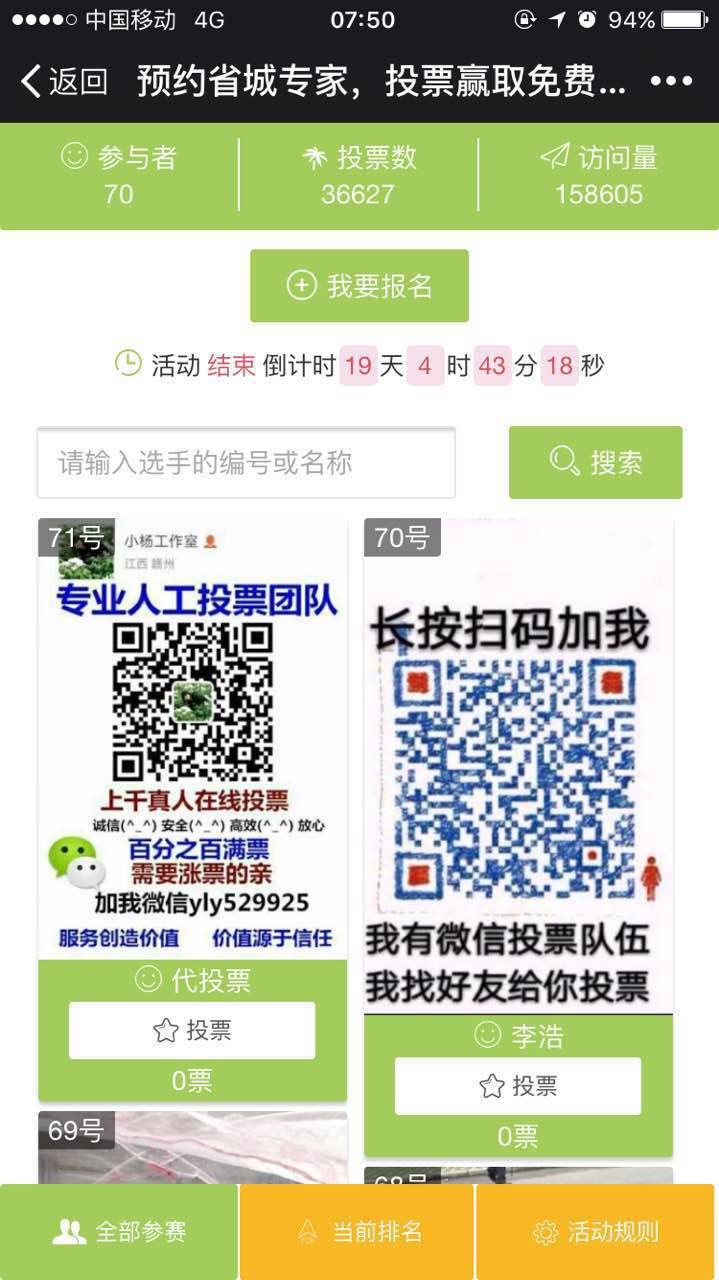This screenshot has width=719, height=1280.
Task: Open contestant 69号 entry
Action: point(192,1148)
